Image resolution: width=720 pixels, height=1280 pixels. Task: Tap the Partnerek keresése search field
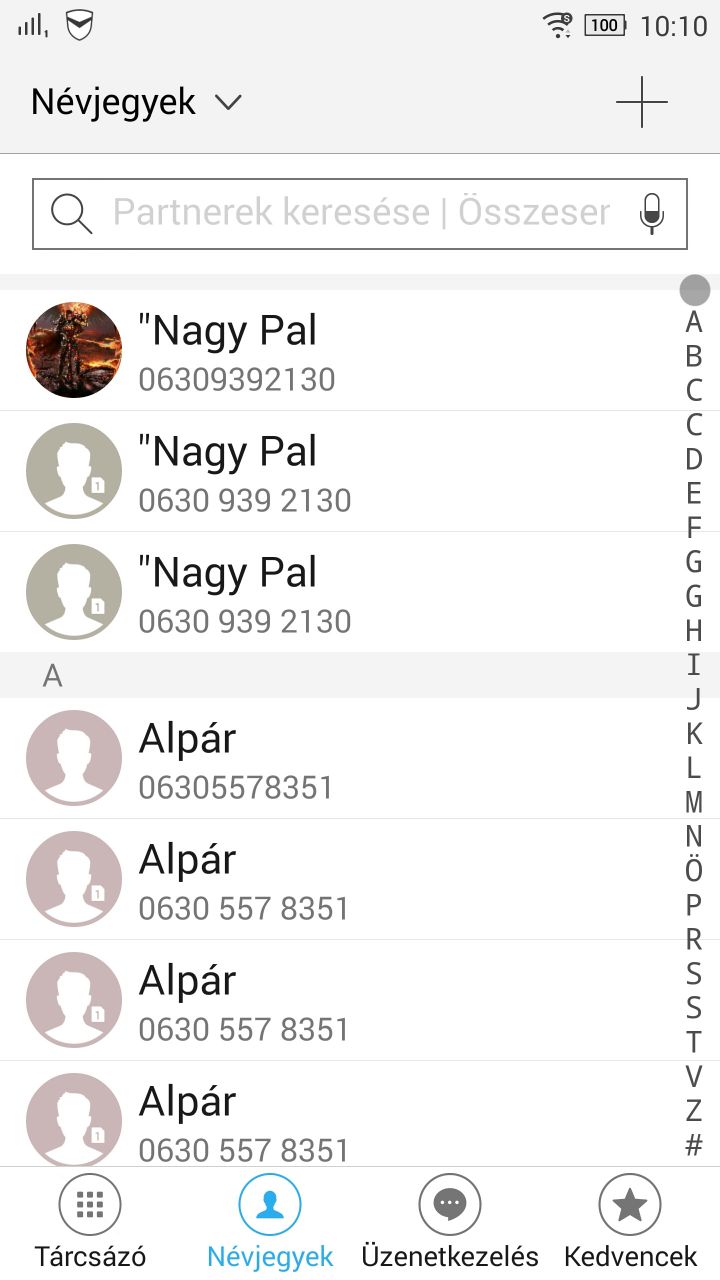[360, 213]
